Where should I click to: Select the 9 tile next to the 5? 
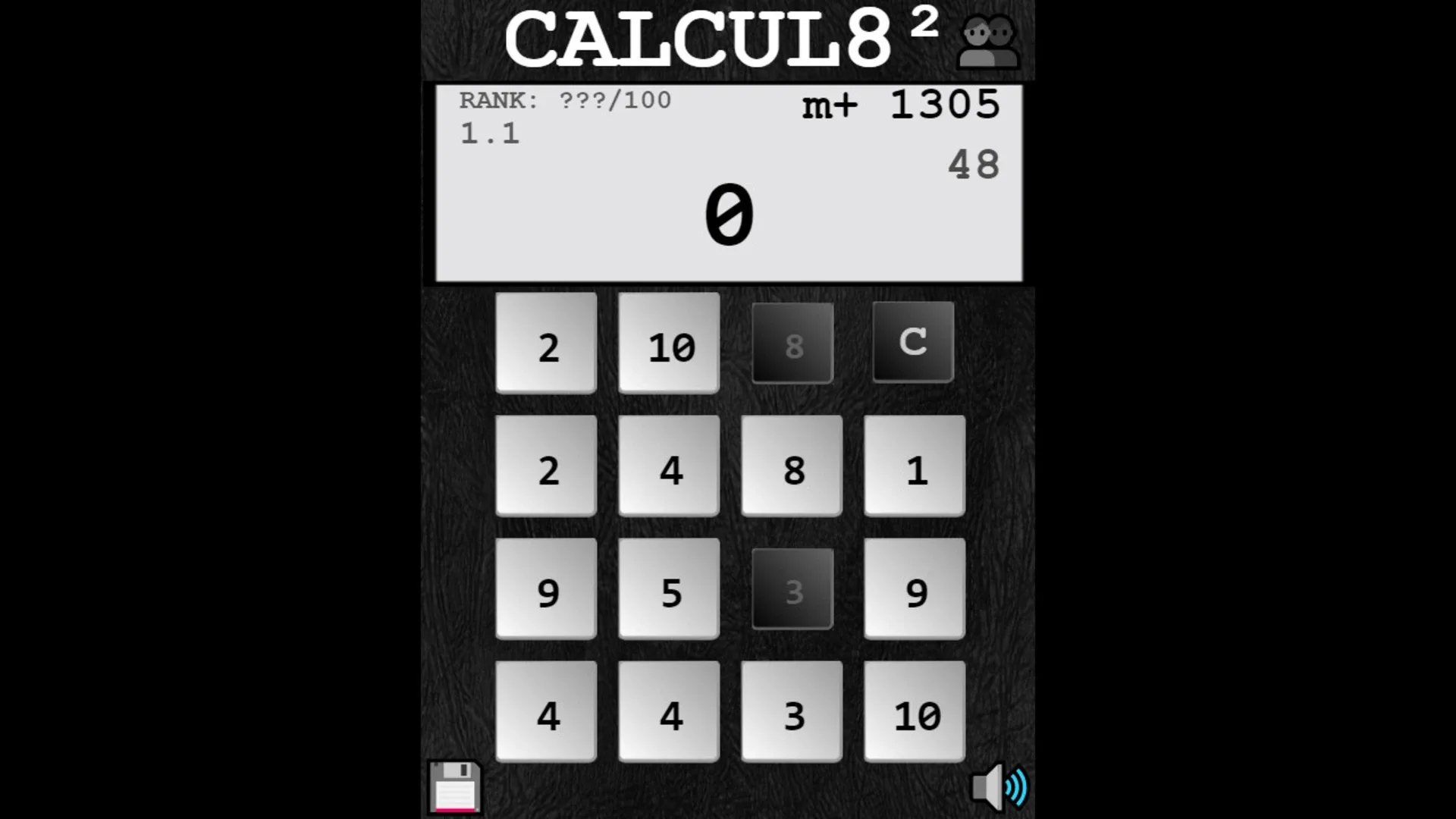[546, 589]
